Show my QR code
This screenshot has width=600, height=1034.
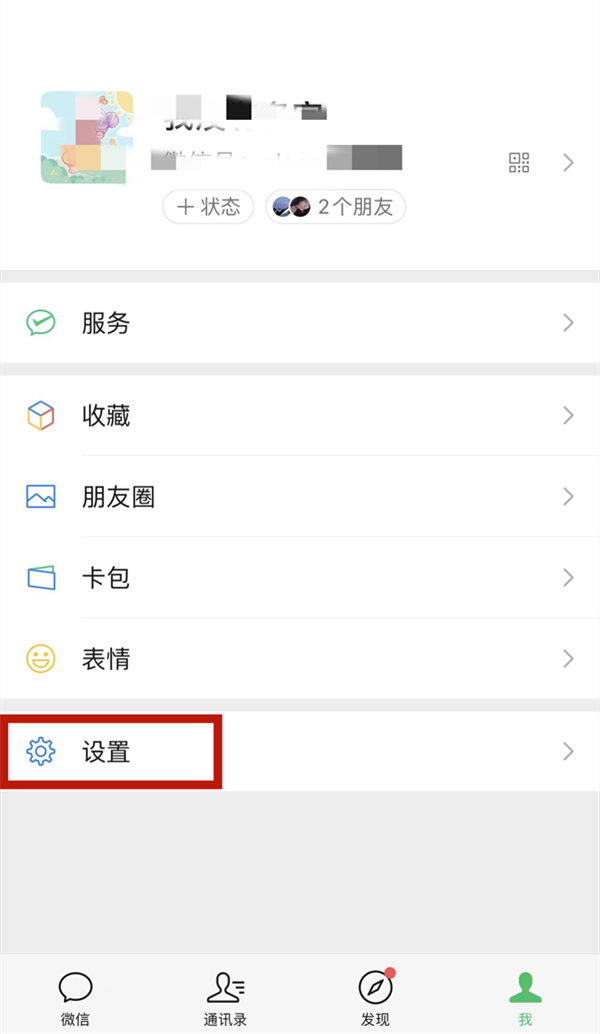(x=519, y=163)
